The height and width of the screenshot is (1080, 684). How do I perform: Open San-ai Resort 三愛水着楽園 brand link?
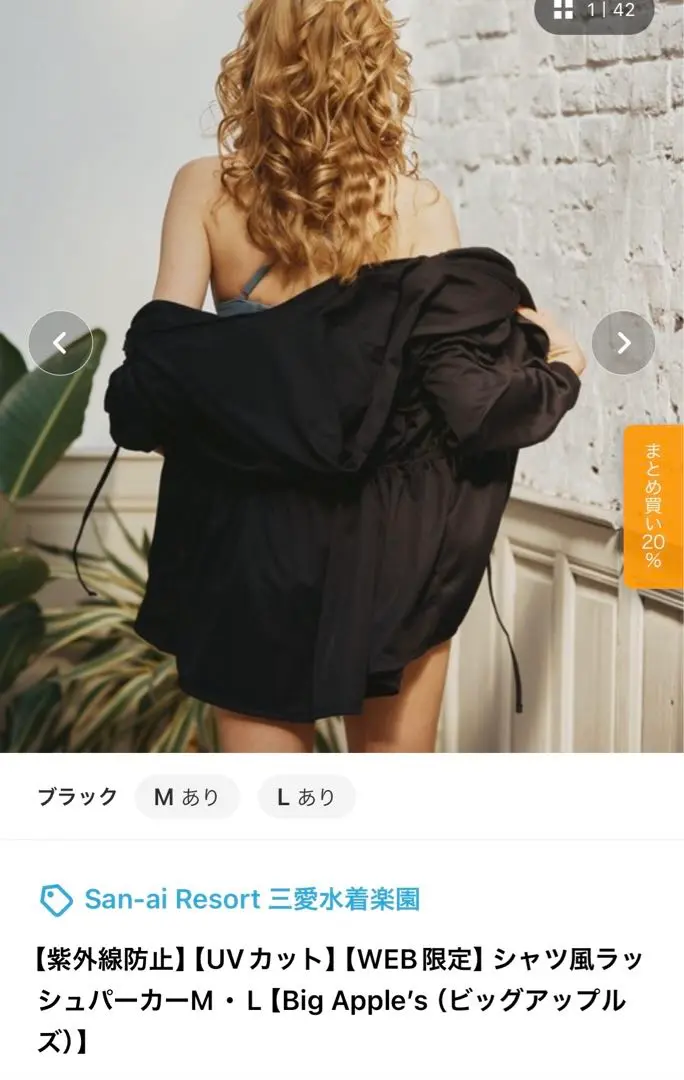[250, 899]
